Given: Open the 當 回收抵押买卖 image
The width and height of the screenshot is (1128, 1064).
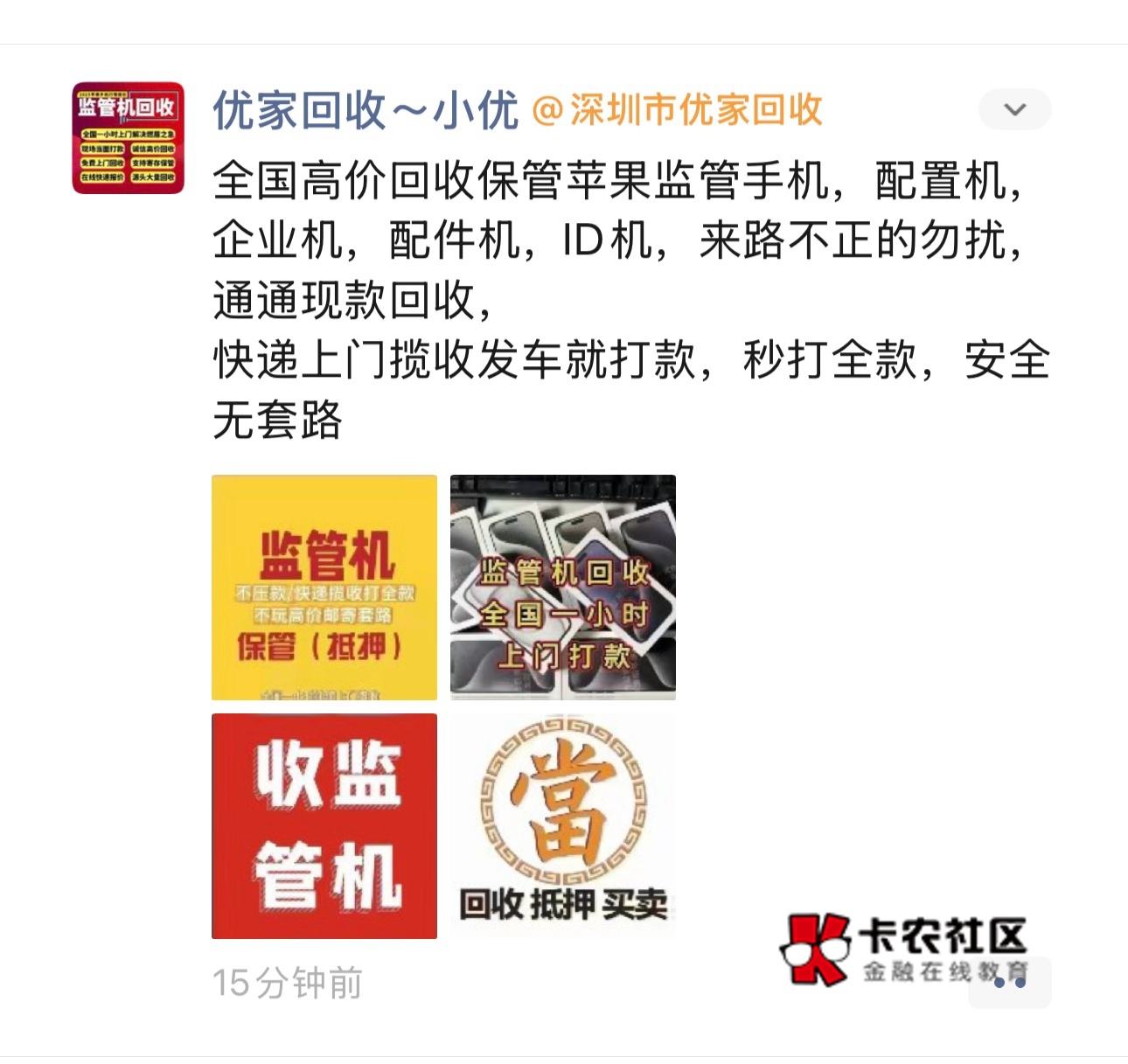Looking at the screenshot, I should coord(563,826).
